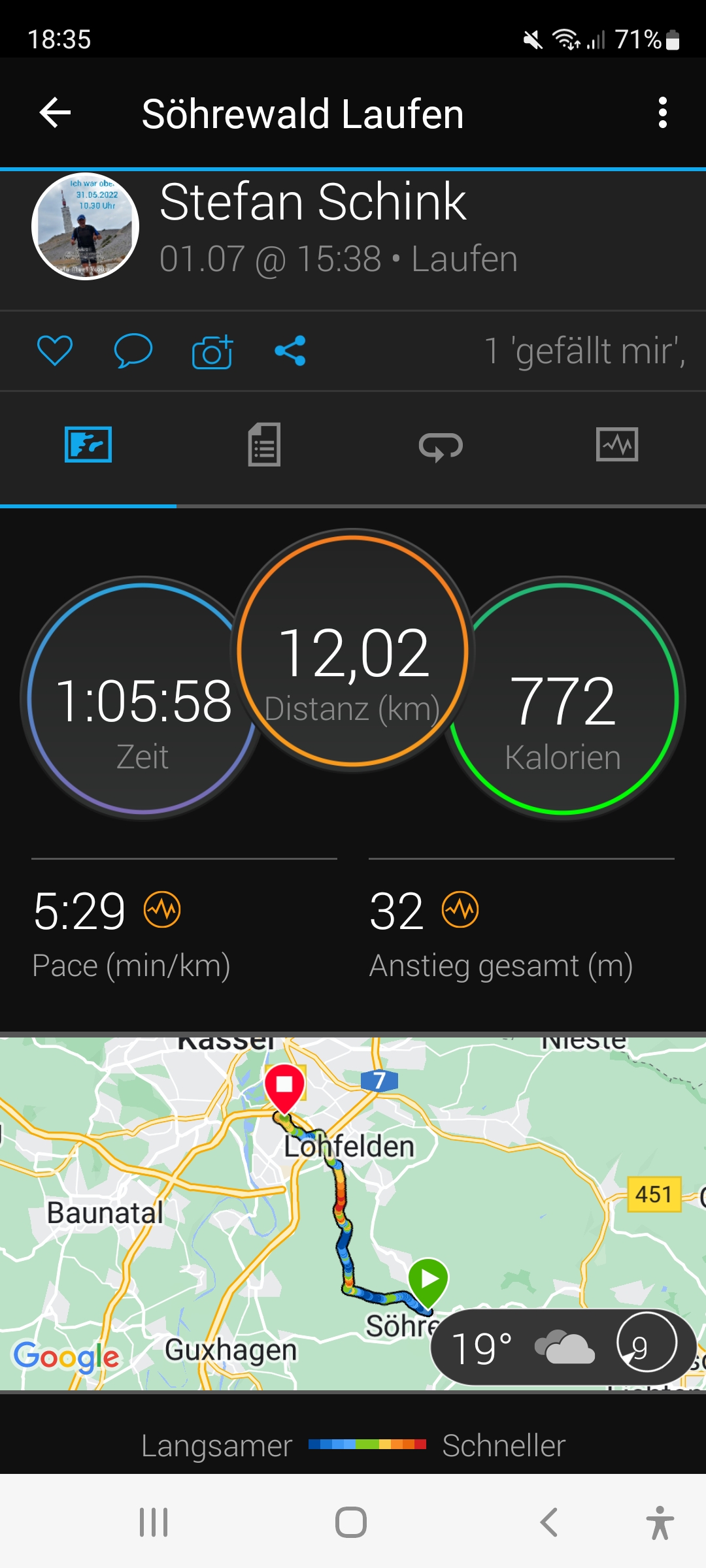Viewport: 706px width, 1568px height.
Task: Select the overview map tab
Action: (88, 445)
